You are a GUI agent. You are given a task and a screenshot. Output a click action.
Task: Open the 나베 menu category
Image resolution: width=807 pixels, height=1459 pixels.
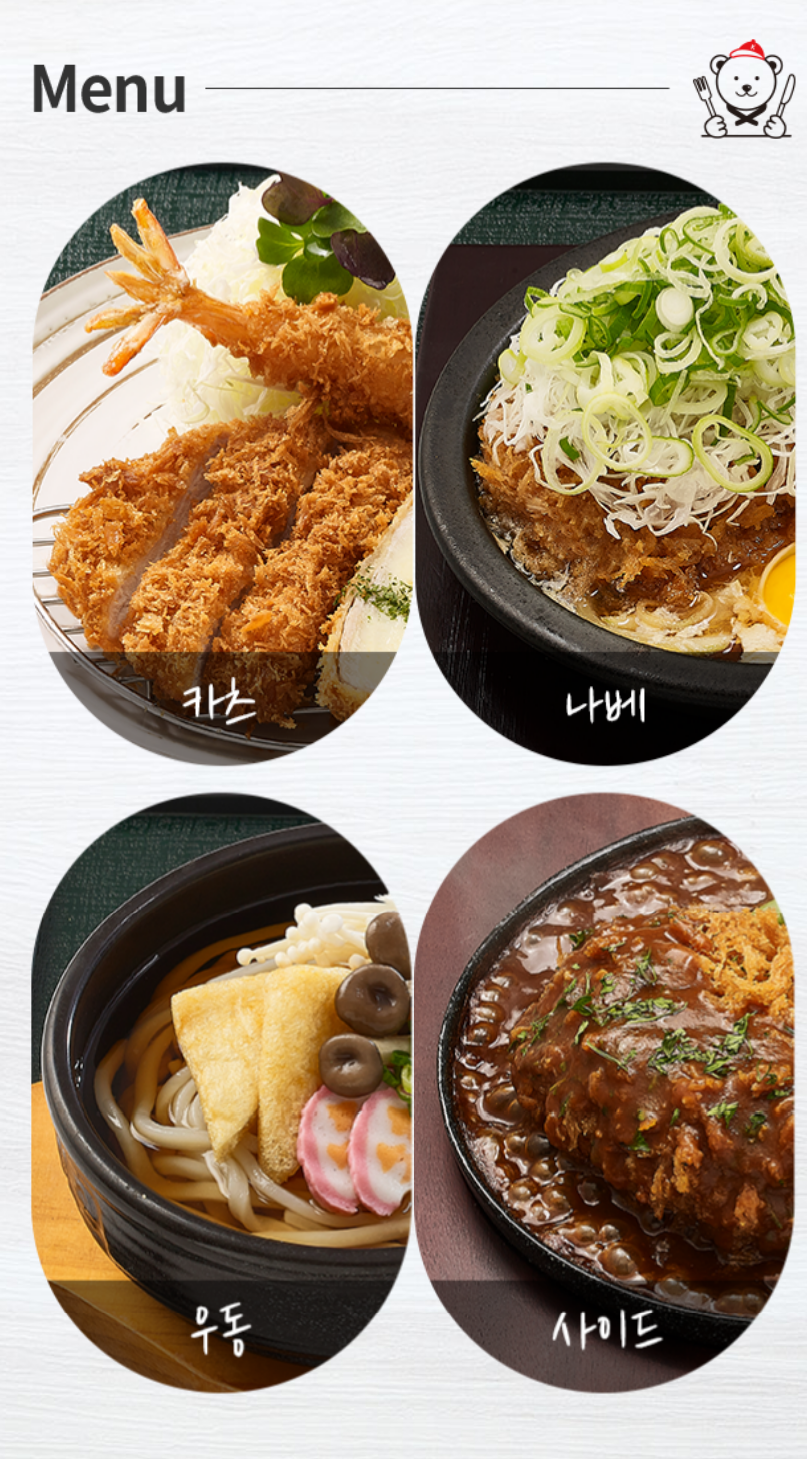(x=605, y=465)
